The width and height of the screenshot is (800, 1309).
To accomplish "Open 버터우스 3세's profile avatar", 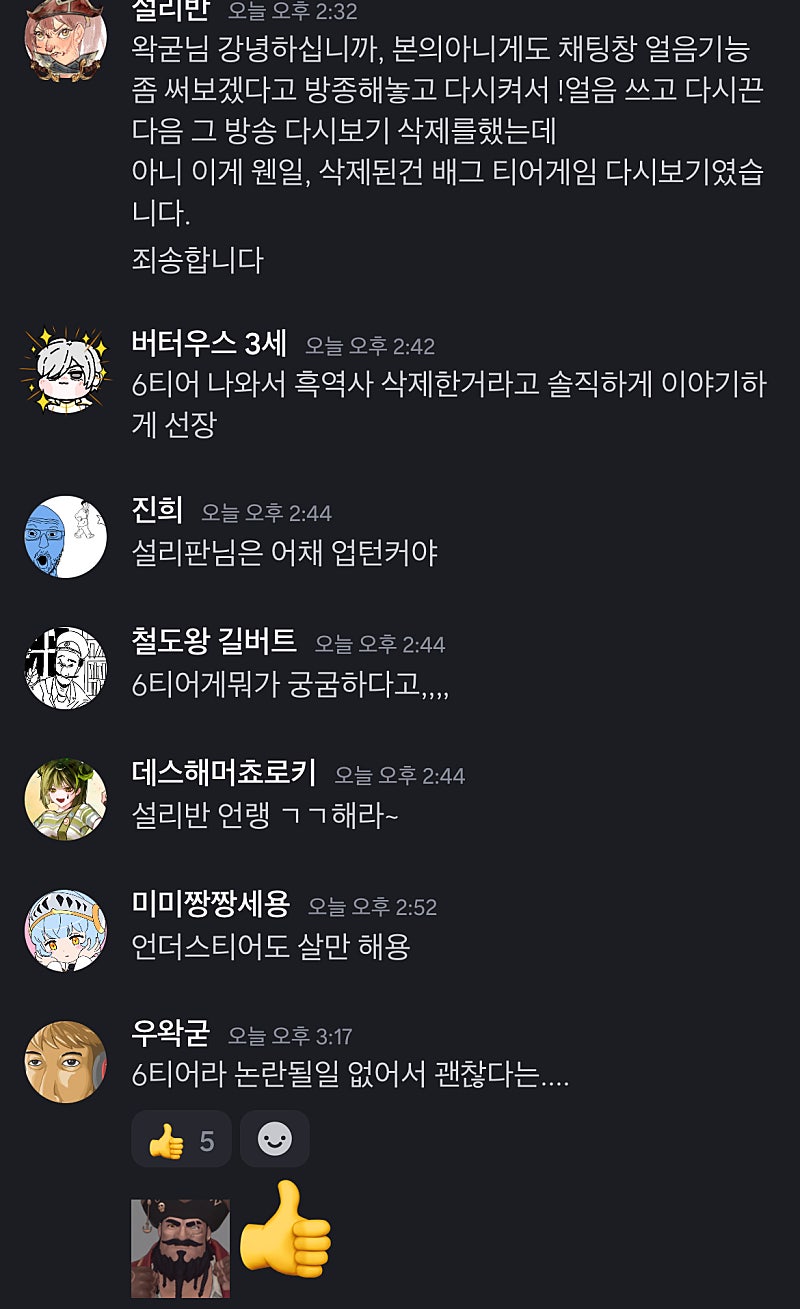I will [x=66, y=370].
